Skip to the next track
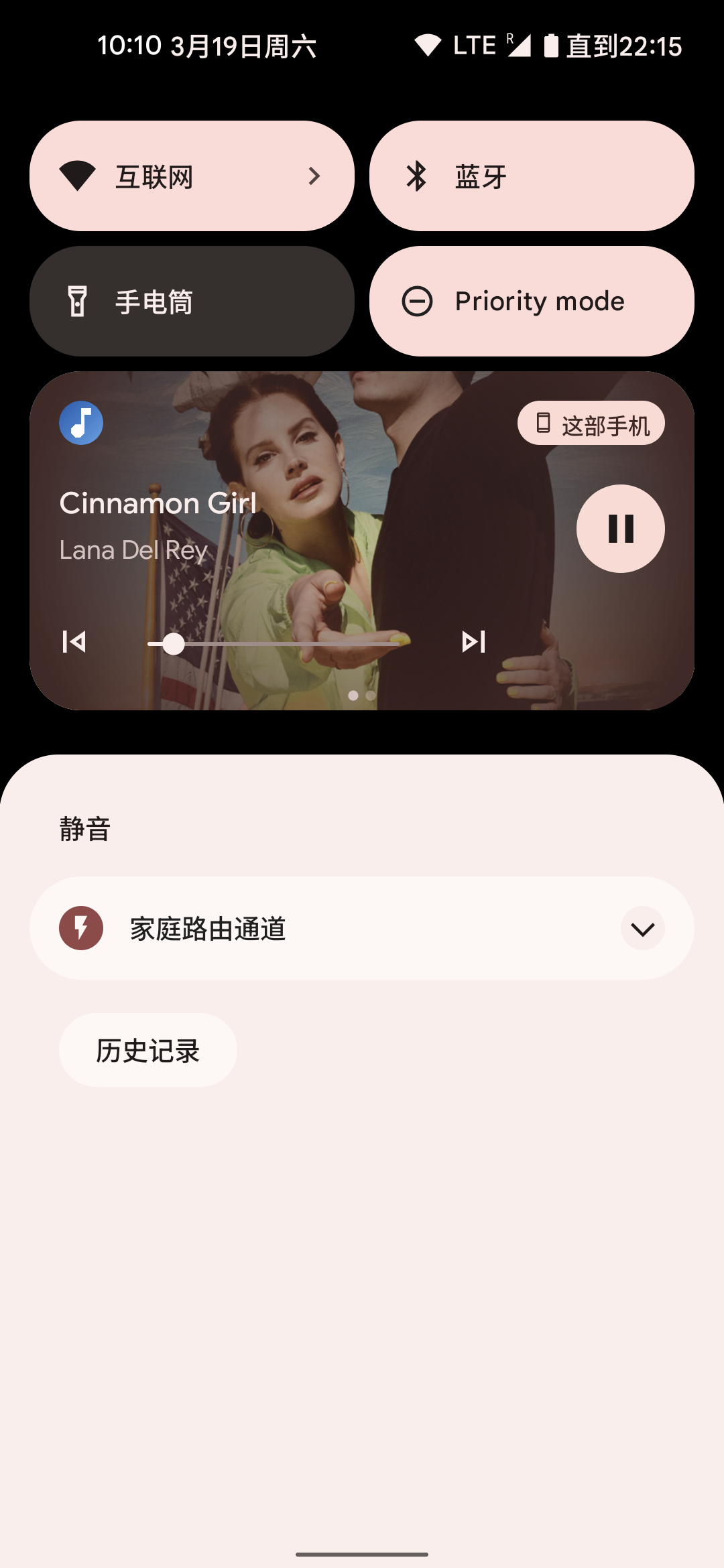 pos(474,641)
